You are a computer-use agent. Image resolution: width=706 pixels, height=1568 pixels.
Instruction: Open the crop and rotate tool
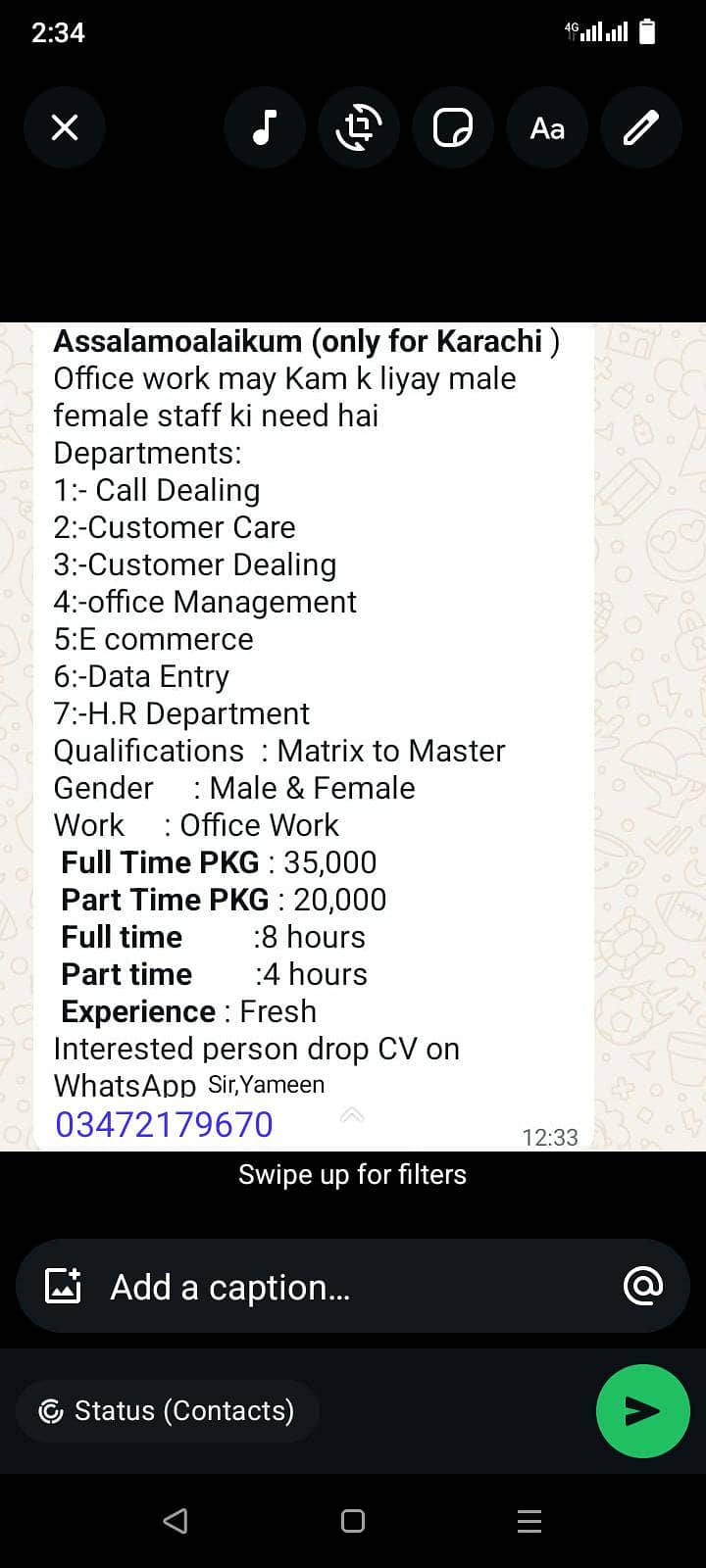pos(359,127)
